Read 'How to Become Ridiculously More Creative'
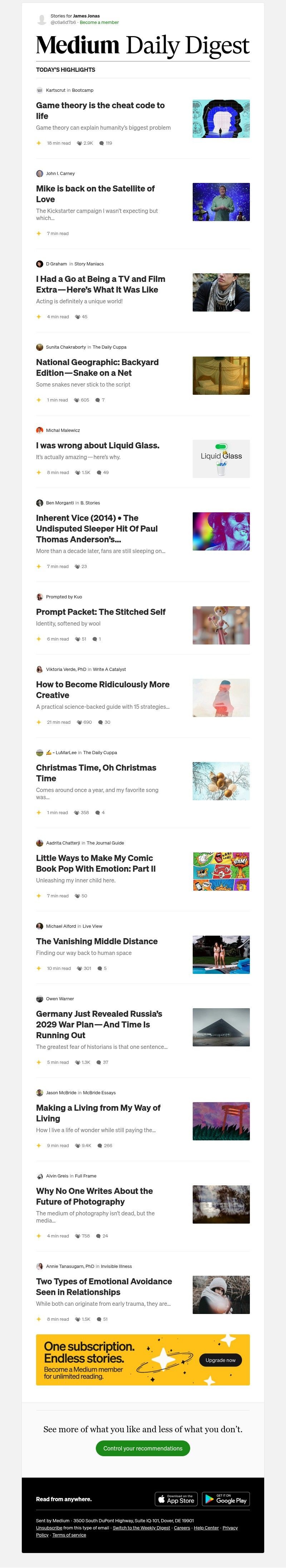This screenshot has width=286, height=1568. [102, 690]
